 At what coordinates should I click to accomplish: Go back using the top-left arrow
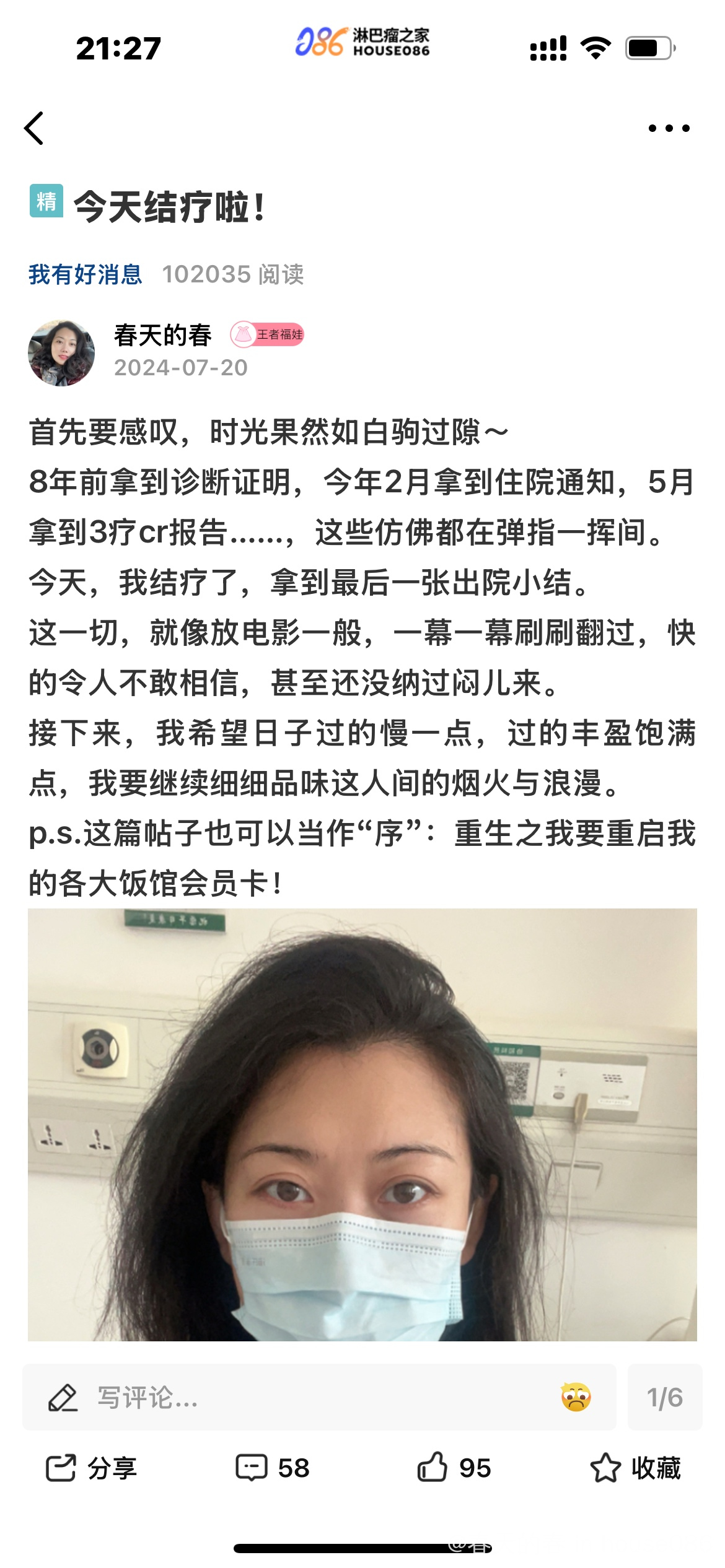pyautogui.click(x=34, y=128)
